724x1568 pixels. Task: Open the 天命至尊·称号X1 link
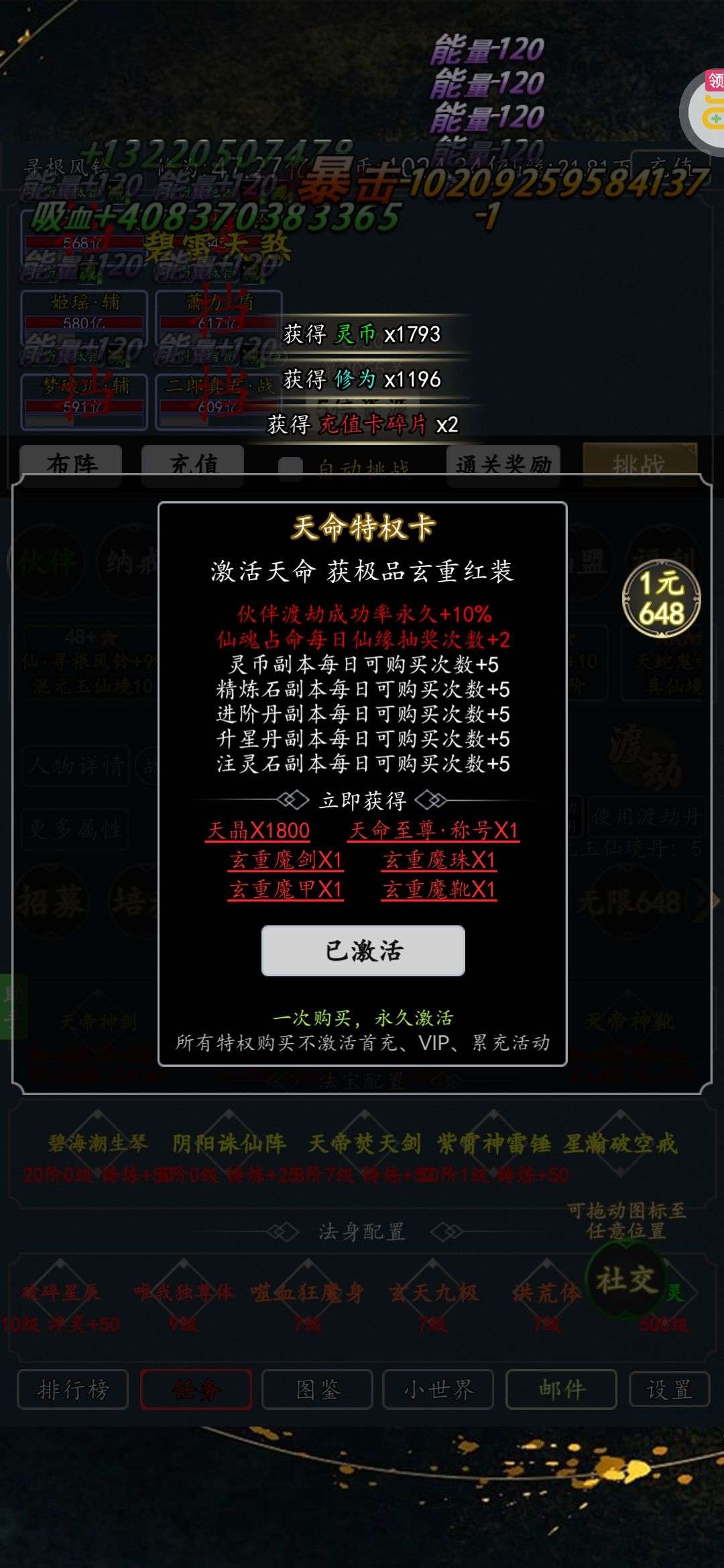pyautogui.click(x=434, y=831)
